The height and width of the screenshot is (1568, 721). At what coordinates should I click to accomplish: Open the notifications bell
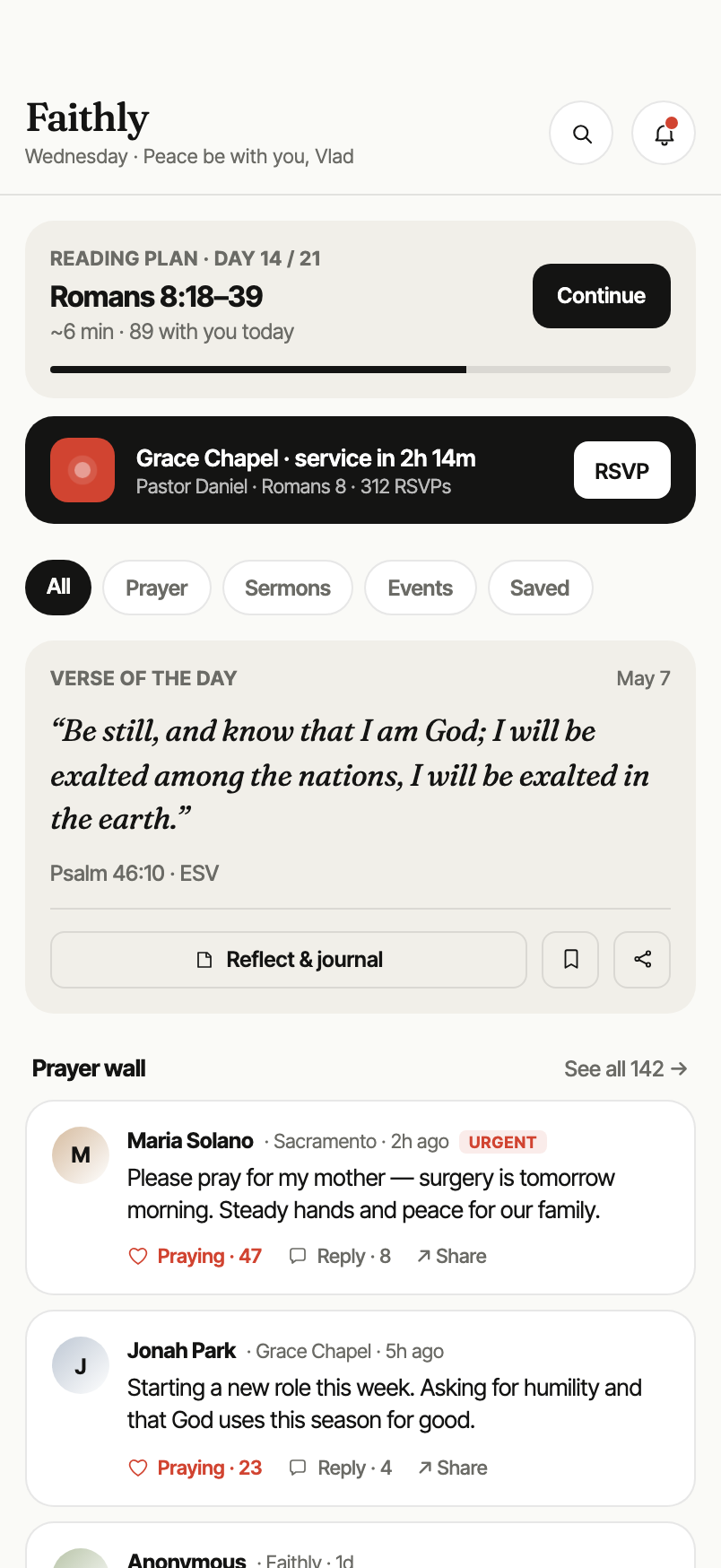(664, 133)
